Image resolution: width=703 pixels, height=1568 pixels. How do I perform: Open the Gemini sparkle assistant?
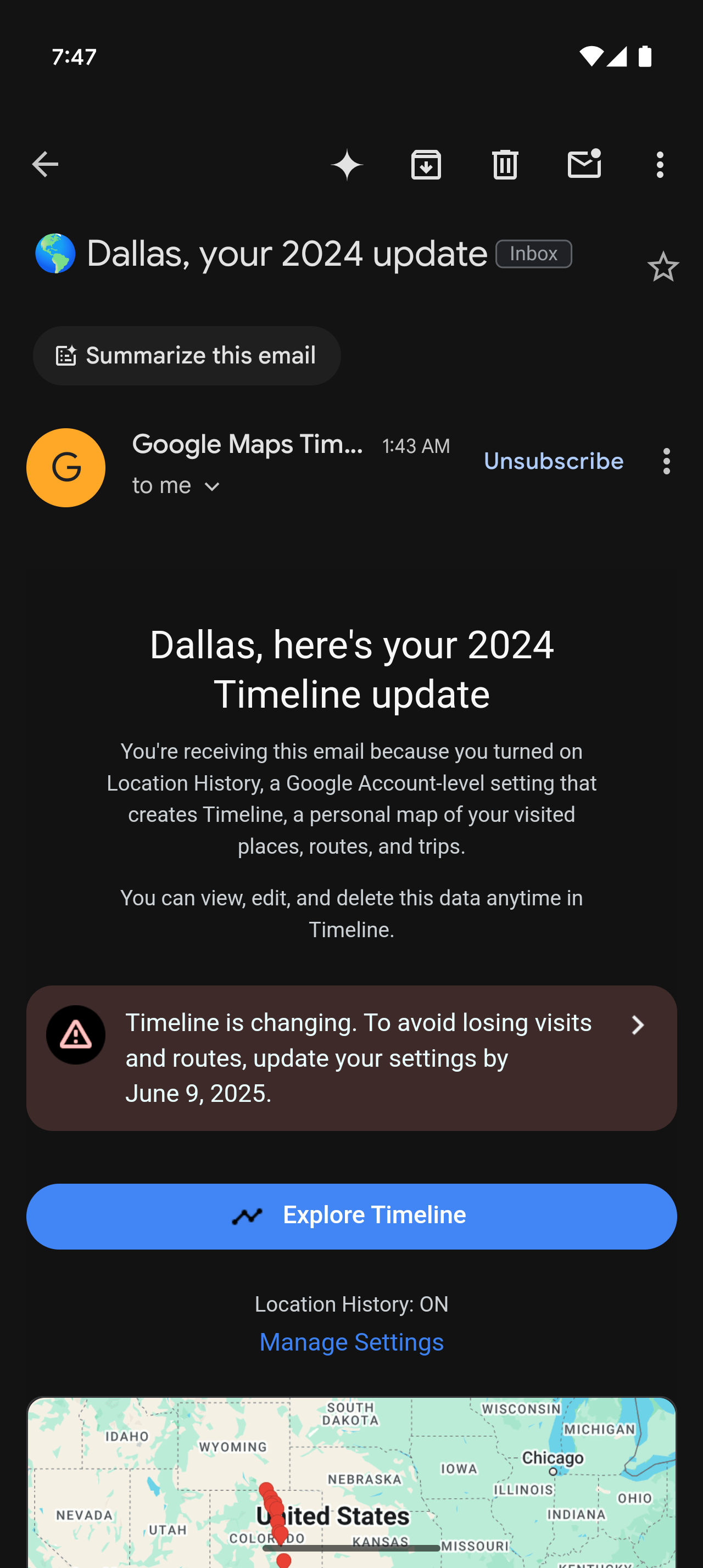tap(347, 164)
